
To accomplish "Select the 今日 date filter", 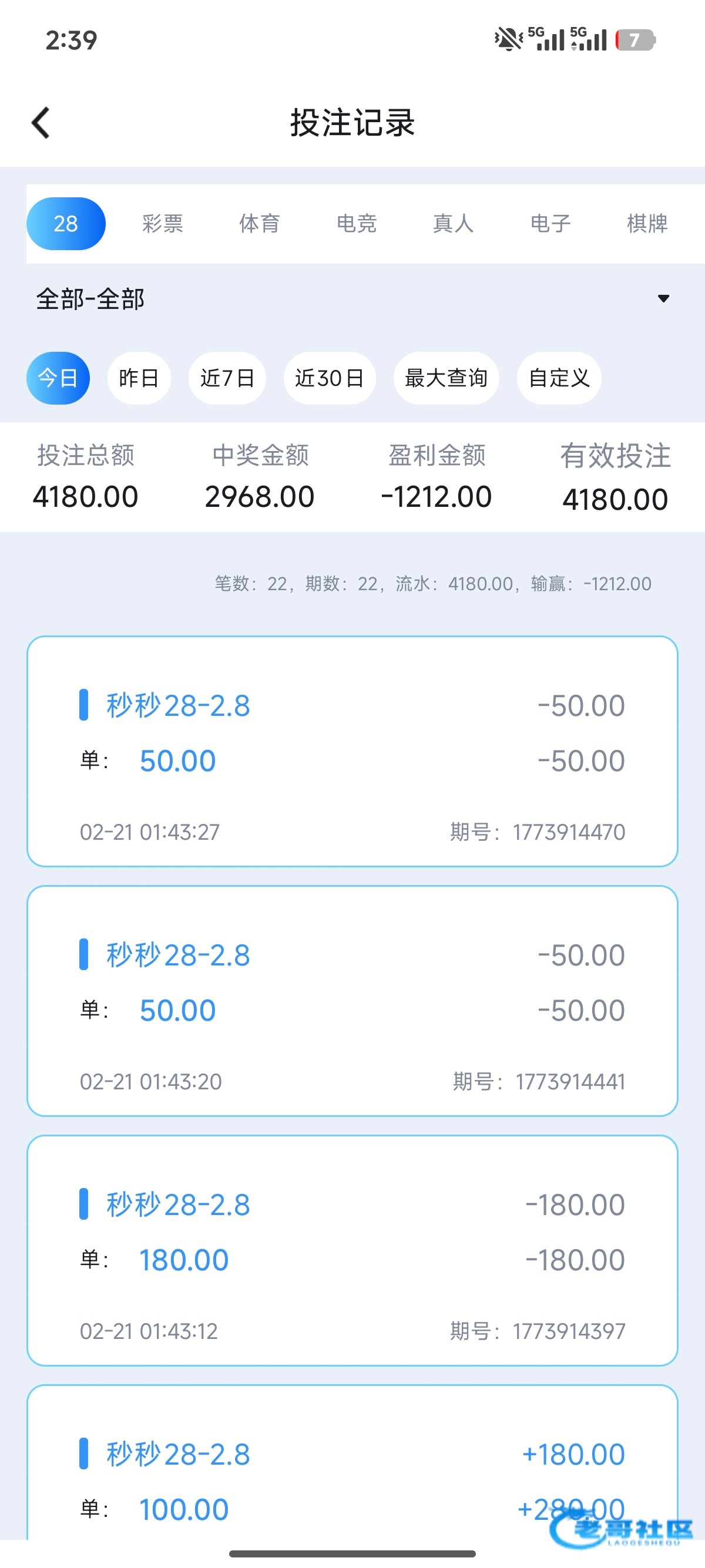I will [x=58, y=378].
